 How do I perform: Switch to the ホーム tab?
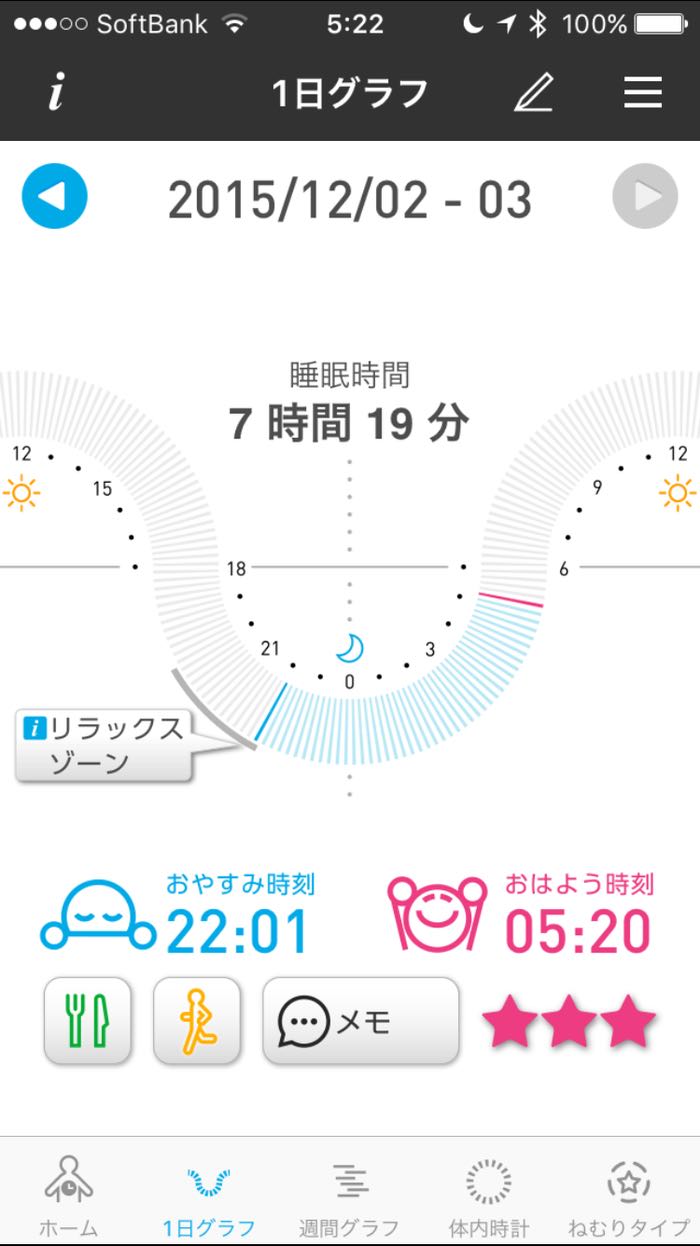pos(69,1195)
